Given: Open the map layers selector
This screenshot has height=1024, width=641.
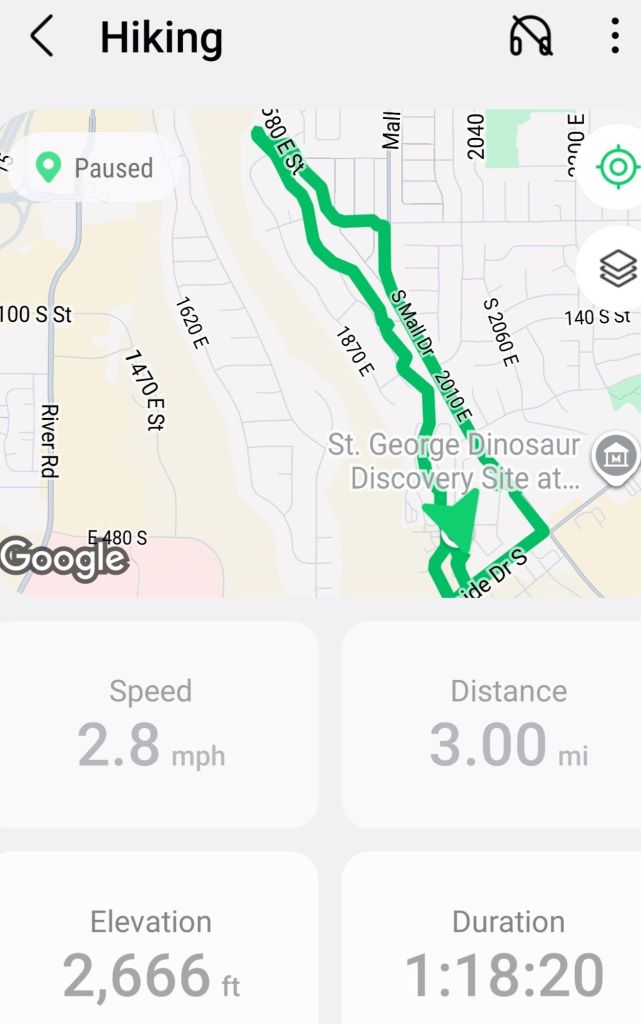Looking at the screenshot, I should pyautogui.click(x=616, y=268).
